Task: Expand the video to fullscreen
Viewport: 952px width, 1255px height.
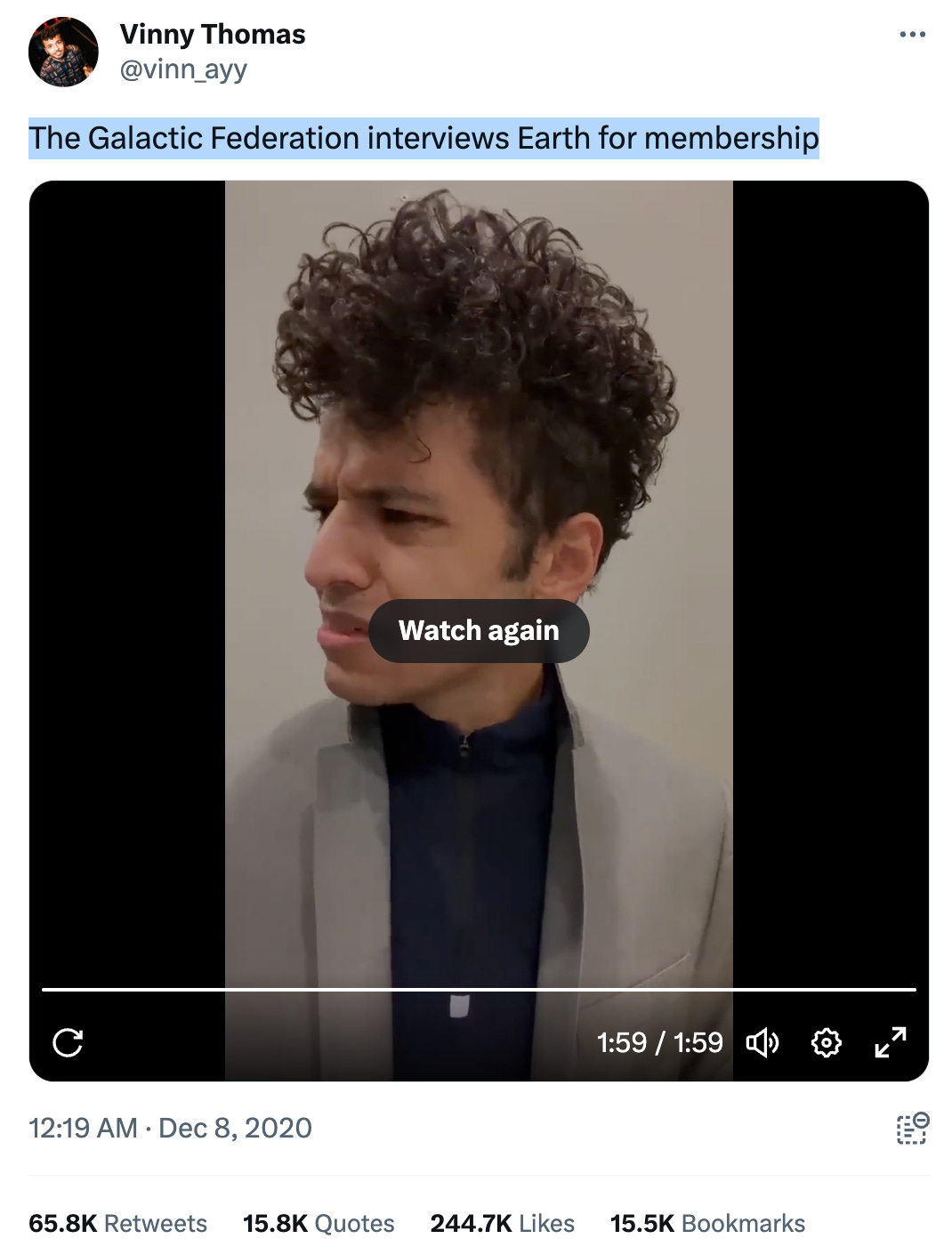Action: tap(891, 1042)
